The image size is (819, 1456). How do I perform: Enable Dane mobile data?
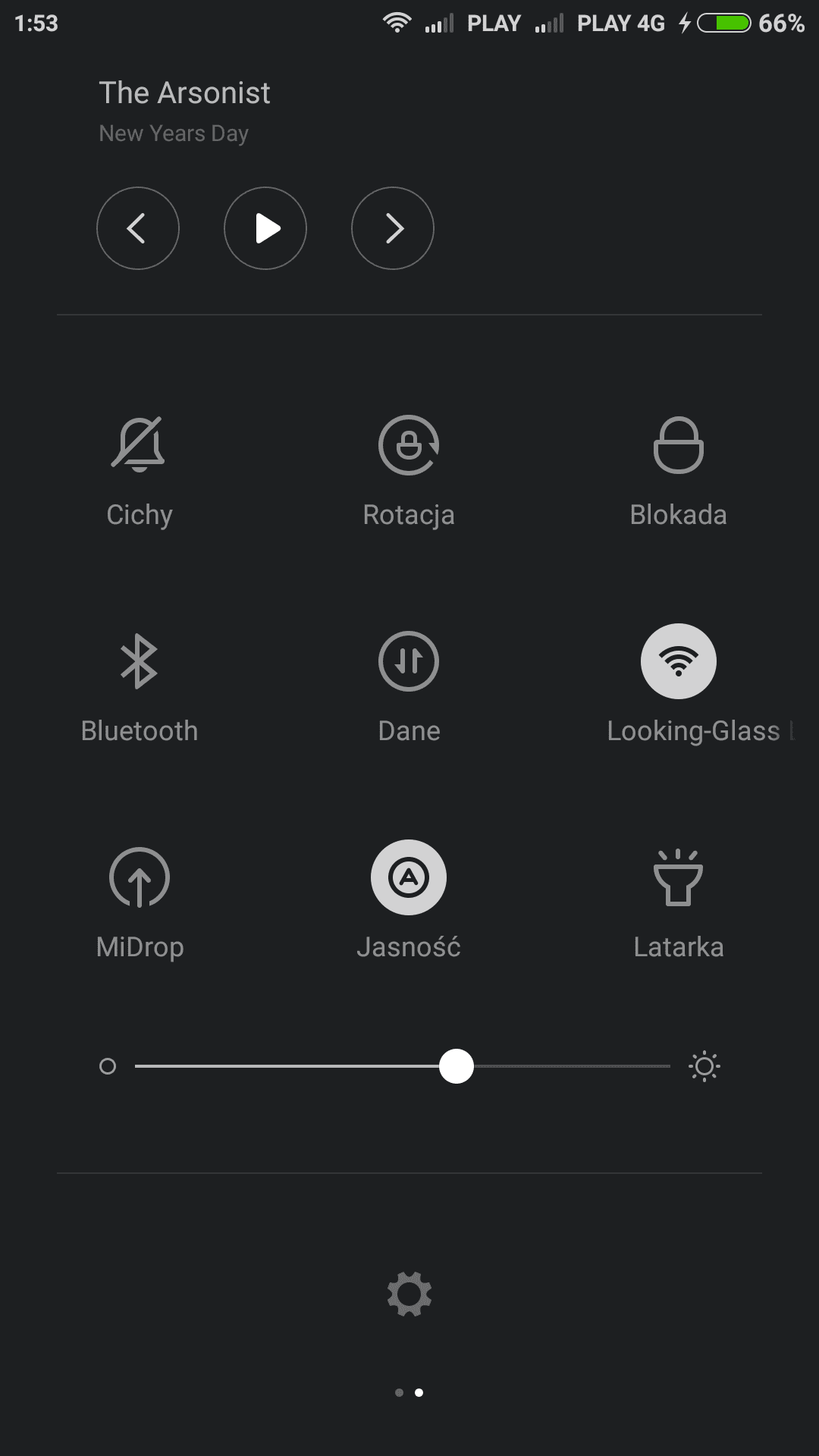pyautogui.click(x=409, y=661)
